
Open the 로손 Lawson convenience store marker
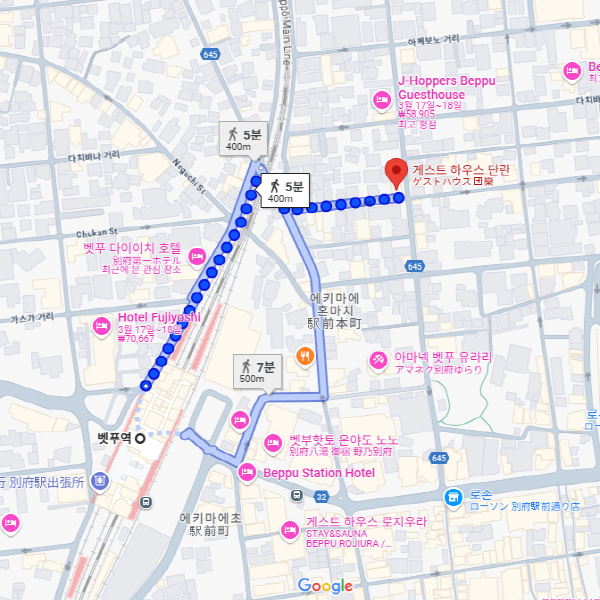pos(454,496)
